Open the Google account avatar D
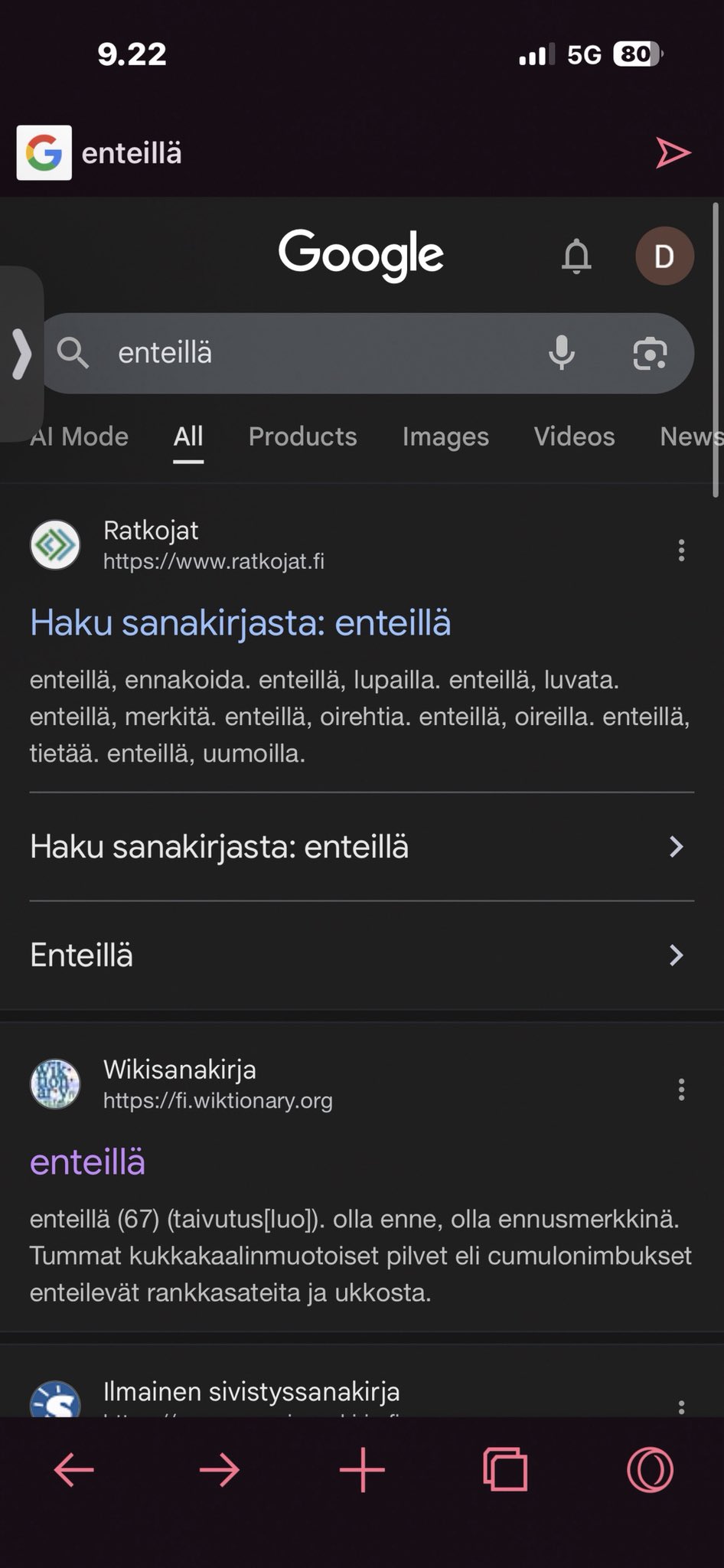This screenshot has height=1568, width=724. (x=664, y=256)
